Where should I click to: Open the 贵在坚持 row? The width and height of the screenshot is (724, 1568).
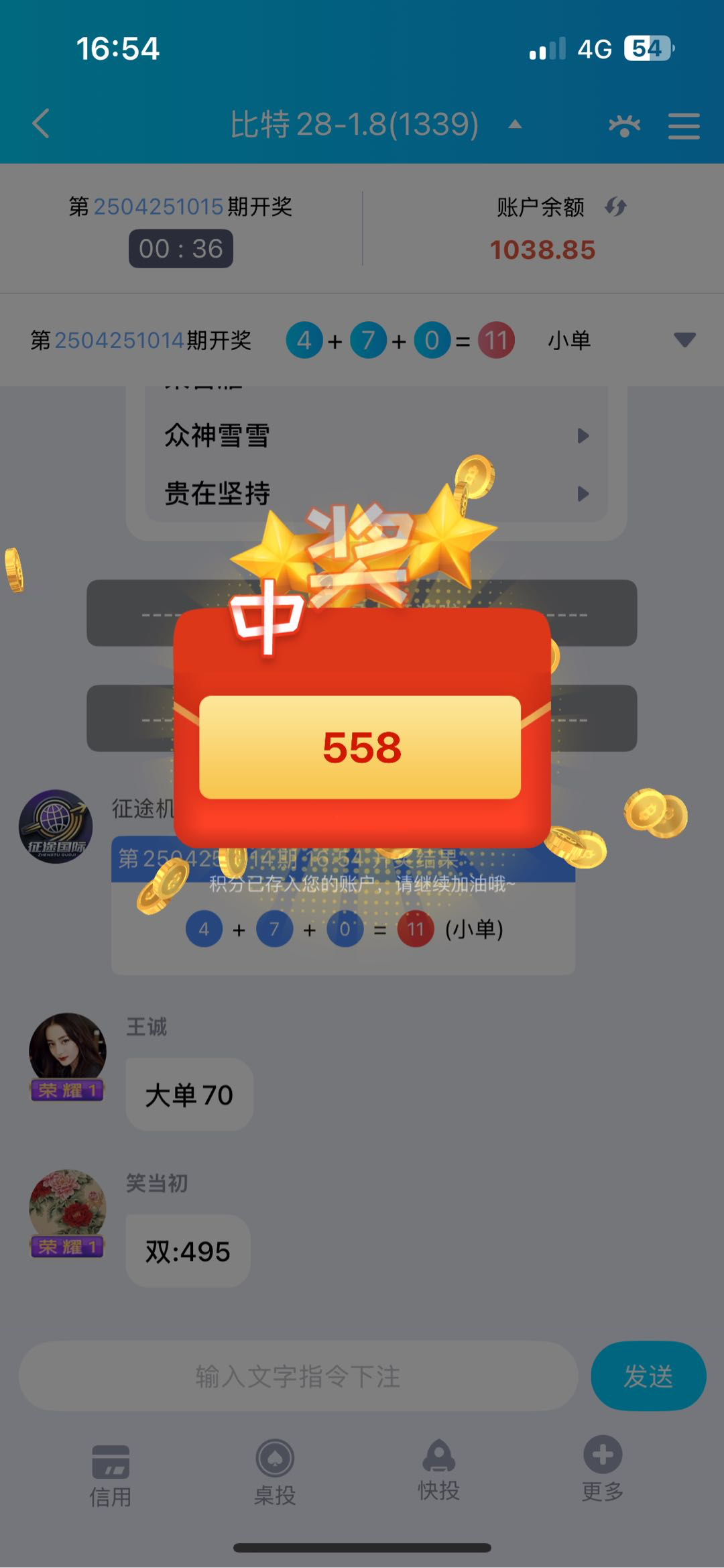tap(375, 494)
